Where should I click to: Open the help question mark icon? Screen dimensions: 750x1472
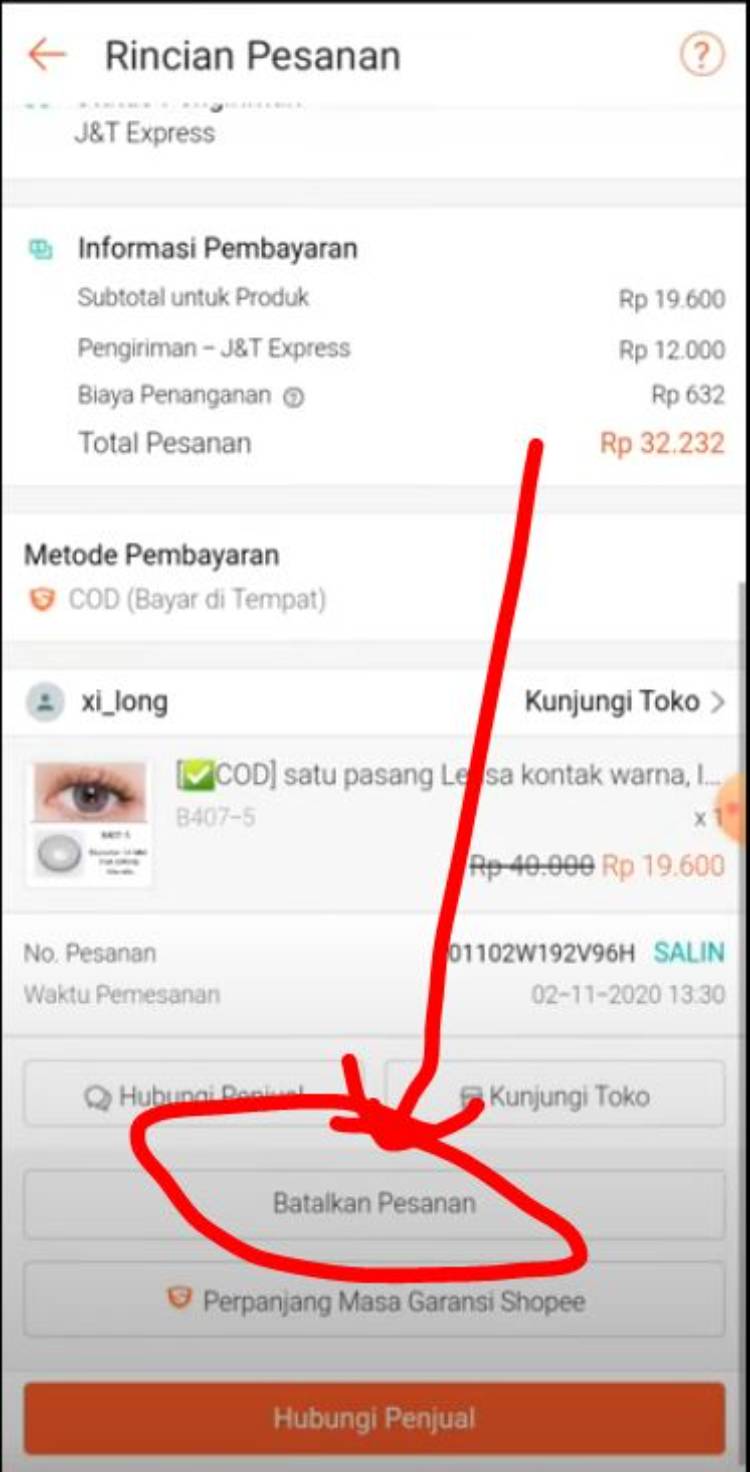point(702,54)
